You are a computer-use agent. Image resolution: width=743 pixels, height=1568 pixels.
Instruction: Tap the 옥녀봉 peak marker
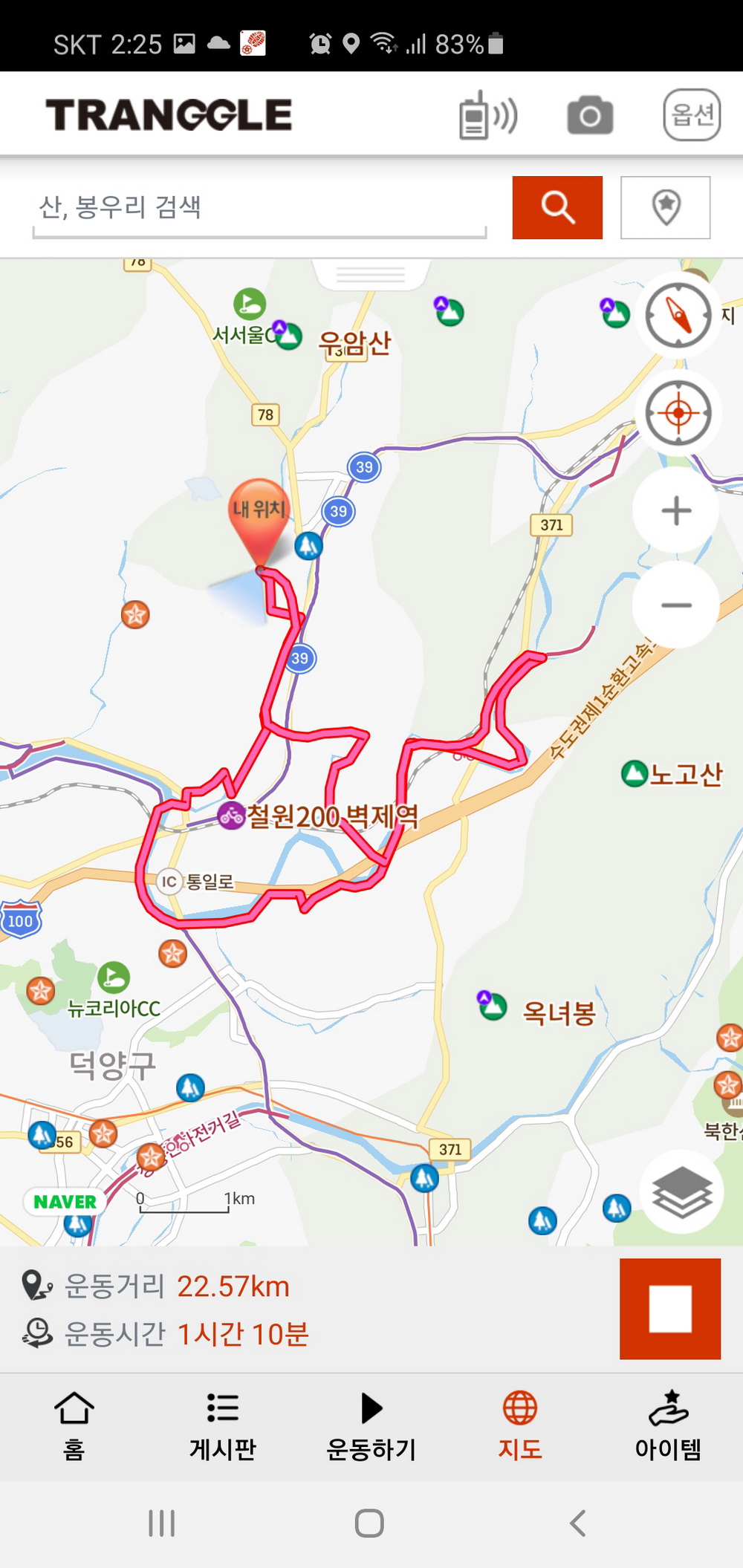click(493, 1007)
